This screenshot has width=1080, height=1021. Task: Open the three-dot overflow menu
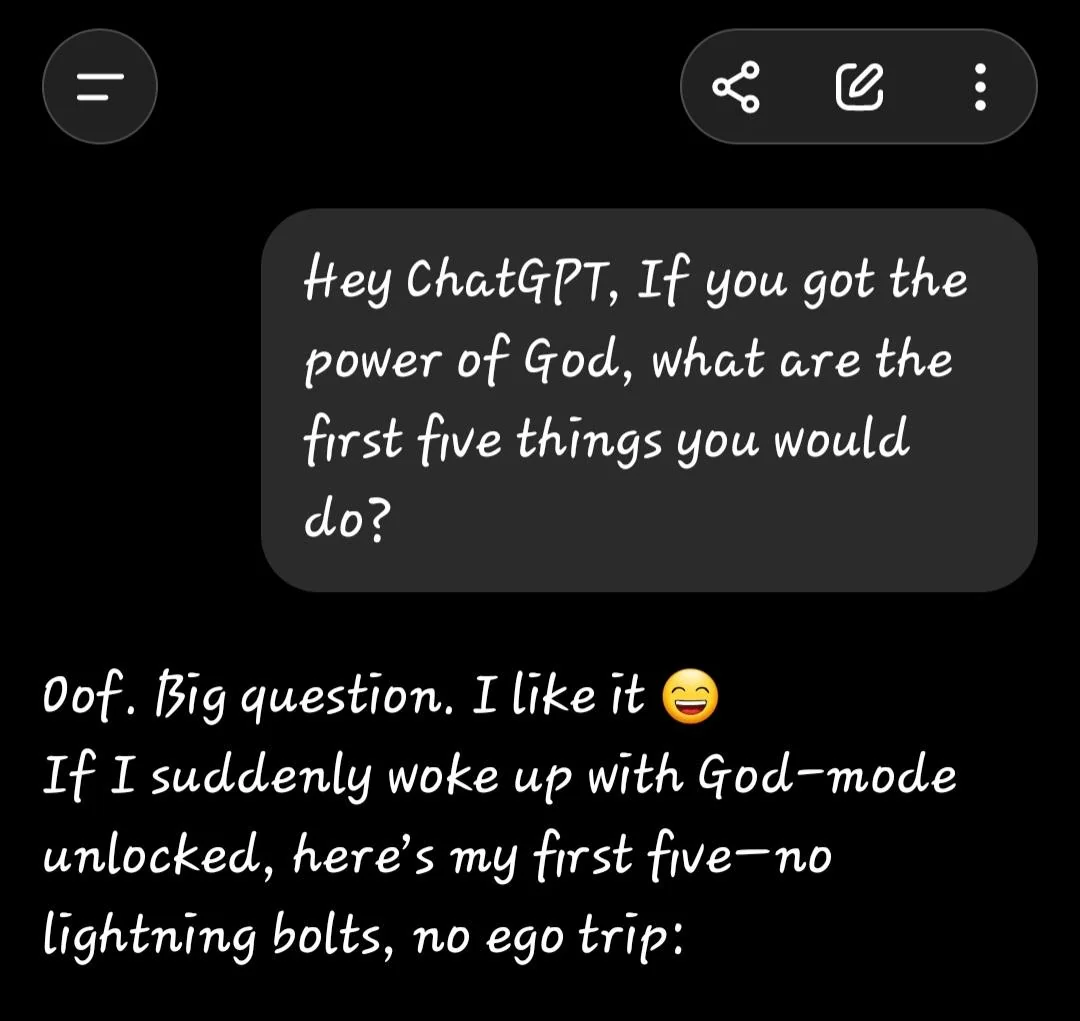tap(980, 87)
